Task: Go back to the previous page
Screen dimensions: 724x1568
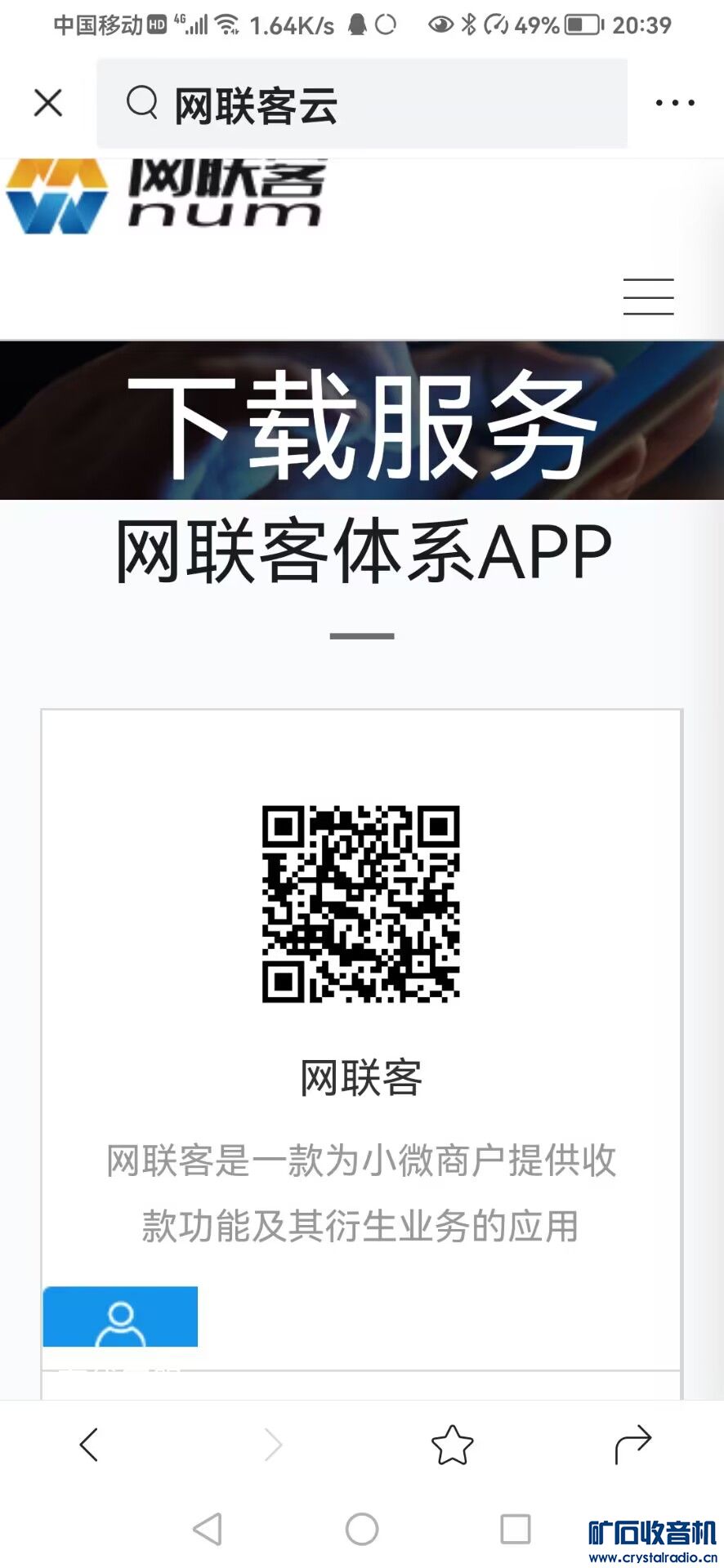Action: [89, 1445]
